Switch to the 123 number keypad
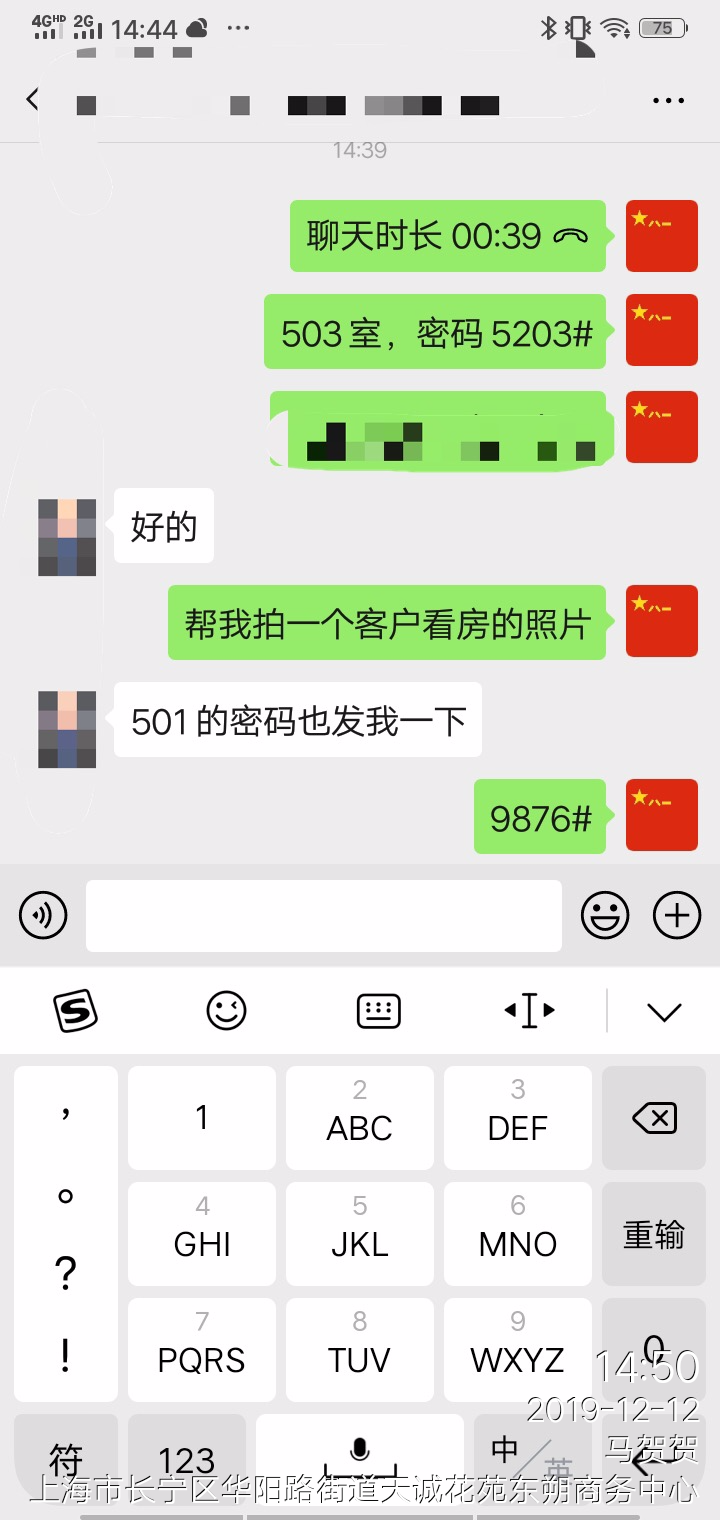Screen dimensions: 720x1520 (187, 1460)
